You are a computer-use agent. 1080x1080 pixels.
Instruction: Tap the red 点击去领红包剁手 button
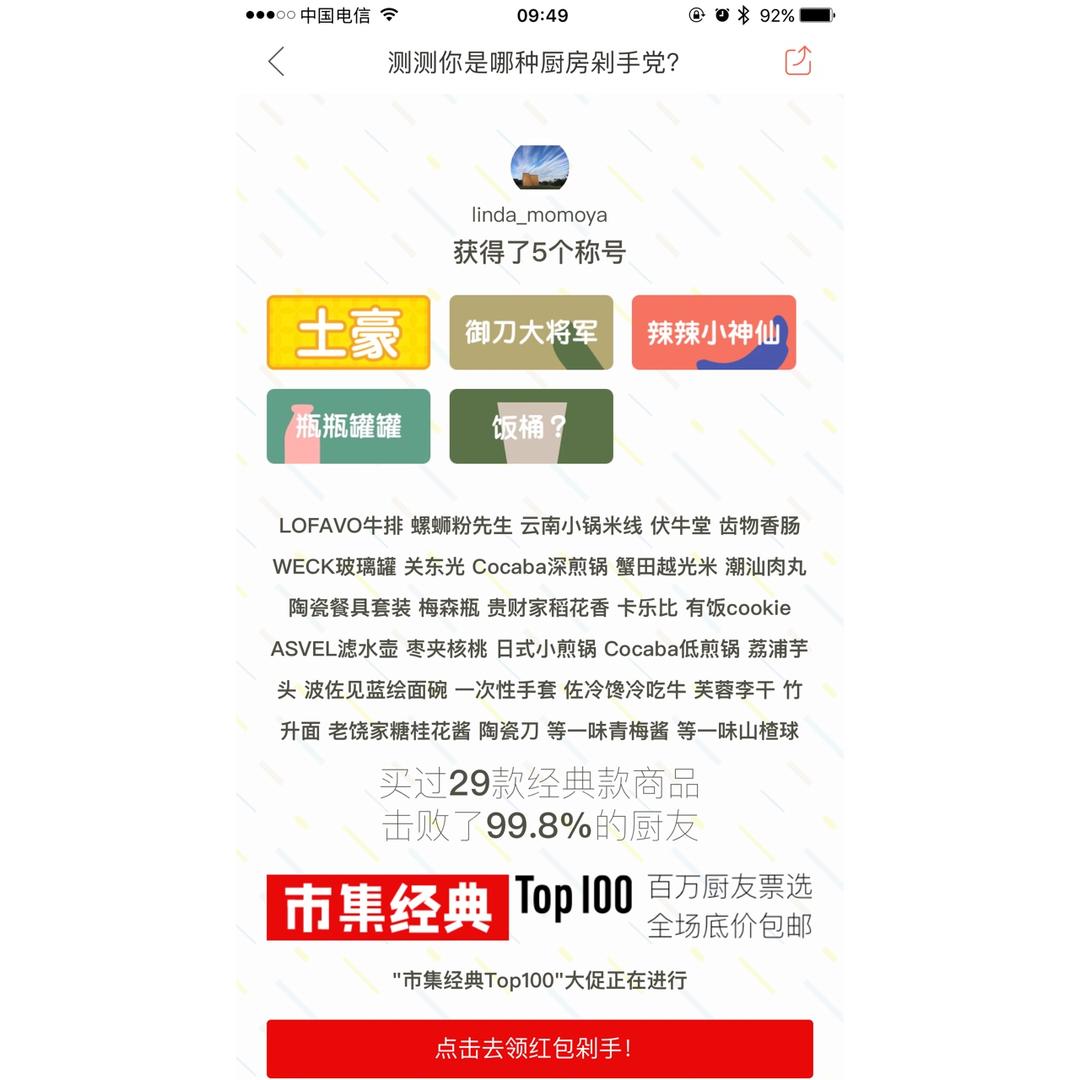click(539, 1048)
